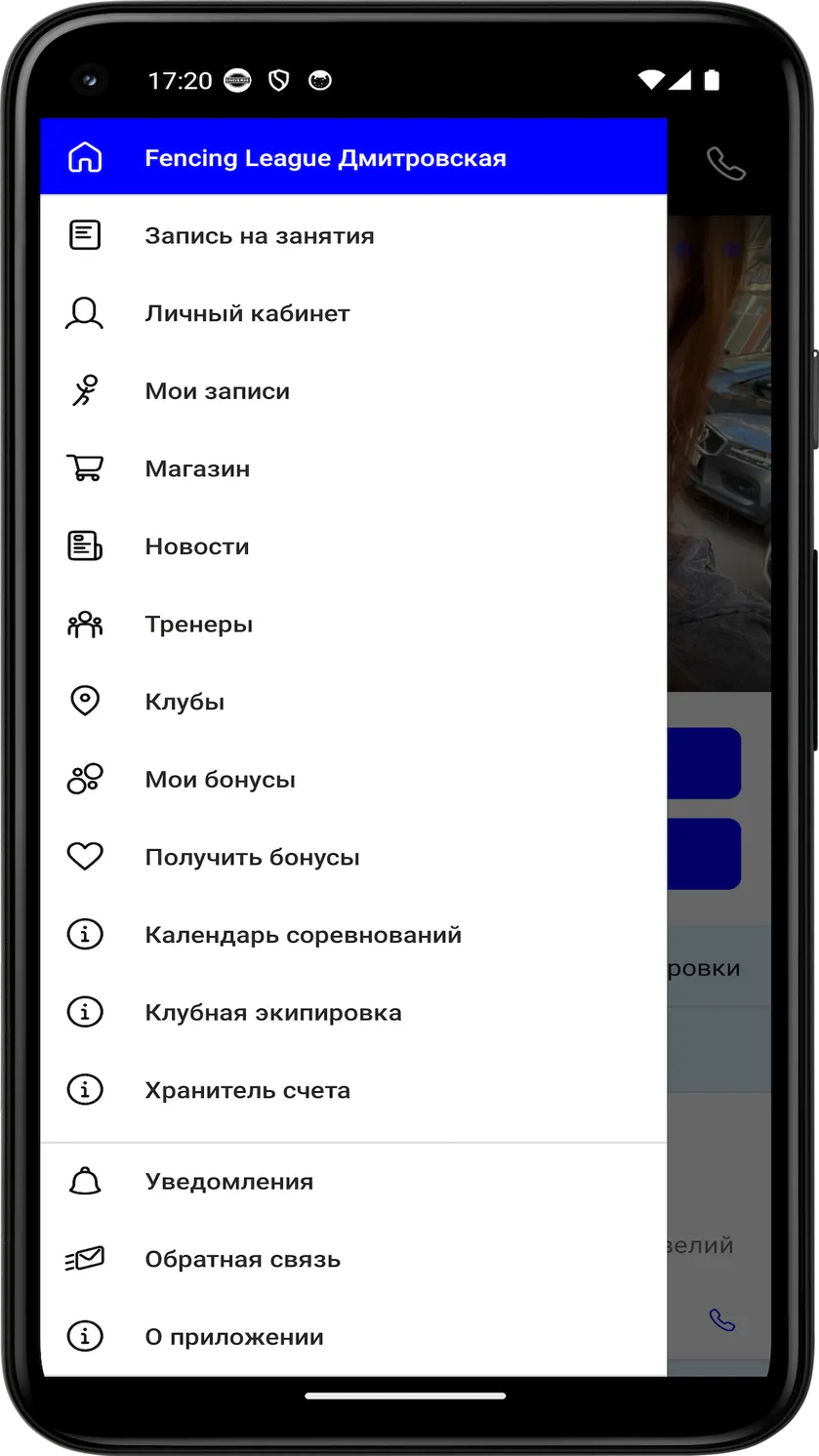Open Хранитель счета
Viewport: 819px width, 1456px height.
point(353,1090)
